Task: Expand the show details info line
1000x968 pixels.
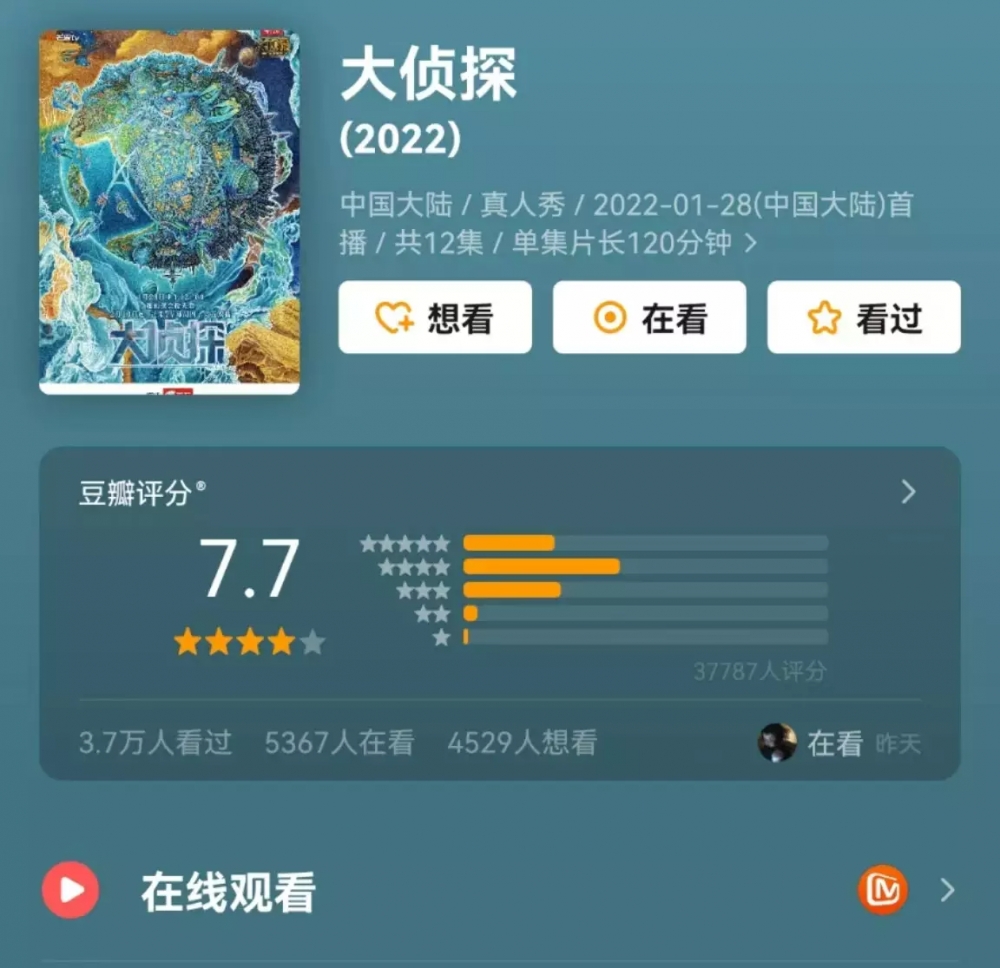Action: 751,243
